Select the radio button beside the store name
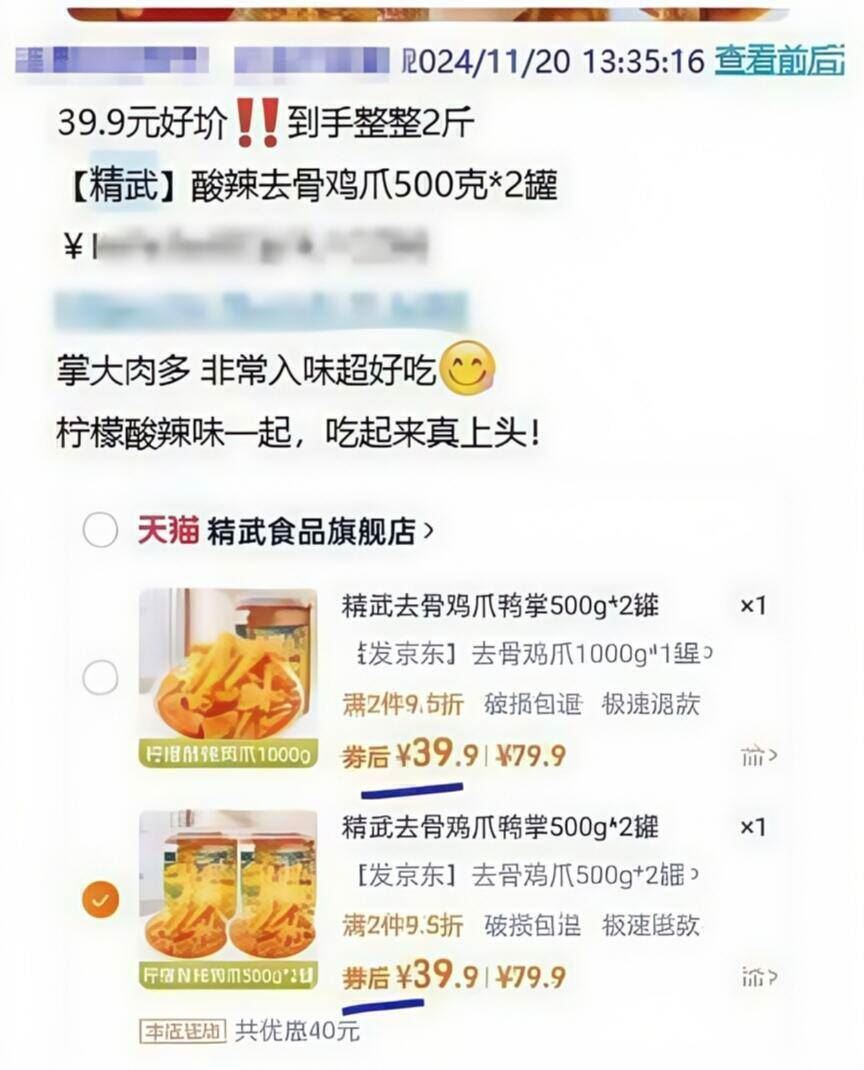The width and height of the screenshot is (864, 1070). [x=99, y=531]
